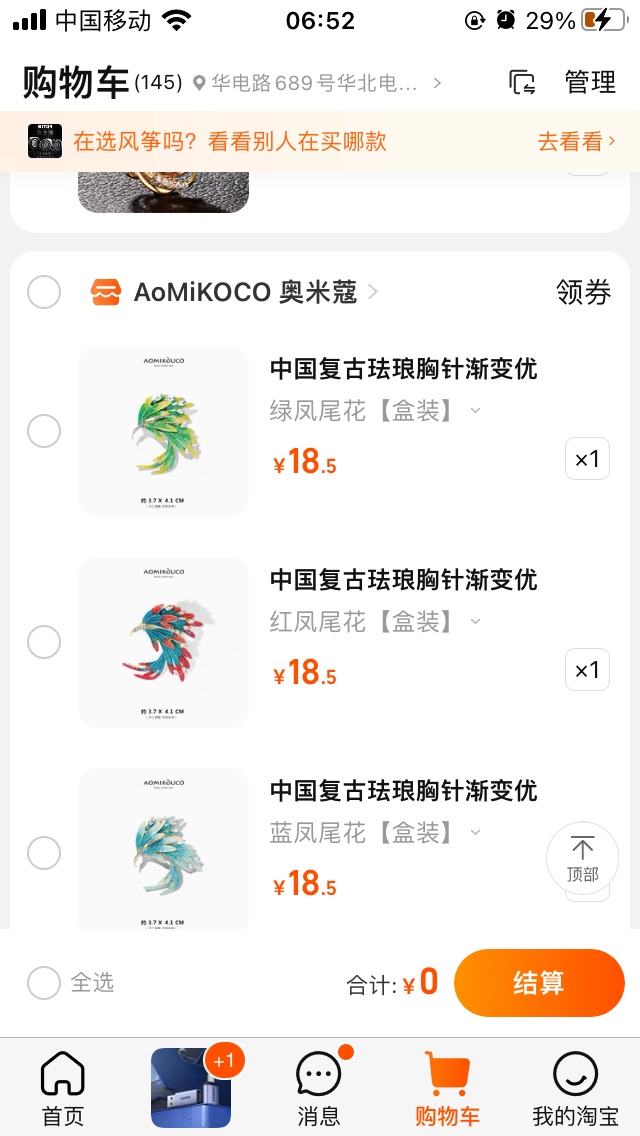Go to 我的淘宝 tab
The image size is (640, 1136).
point(575,1086)
